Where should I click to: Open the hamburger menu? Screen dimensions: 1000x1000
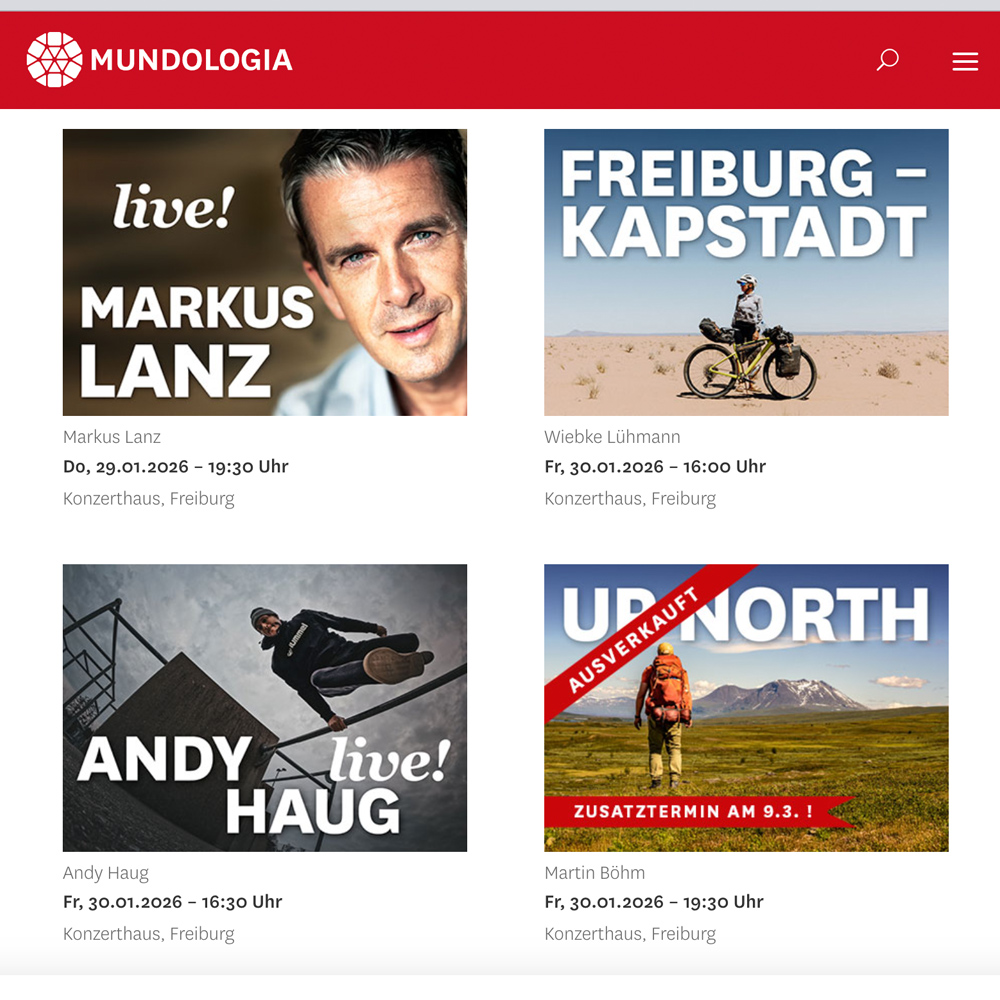(x=965, y=62)
